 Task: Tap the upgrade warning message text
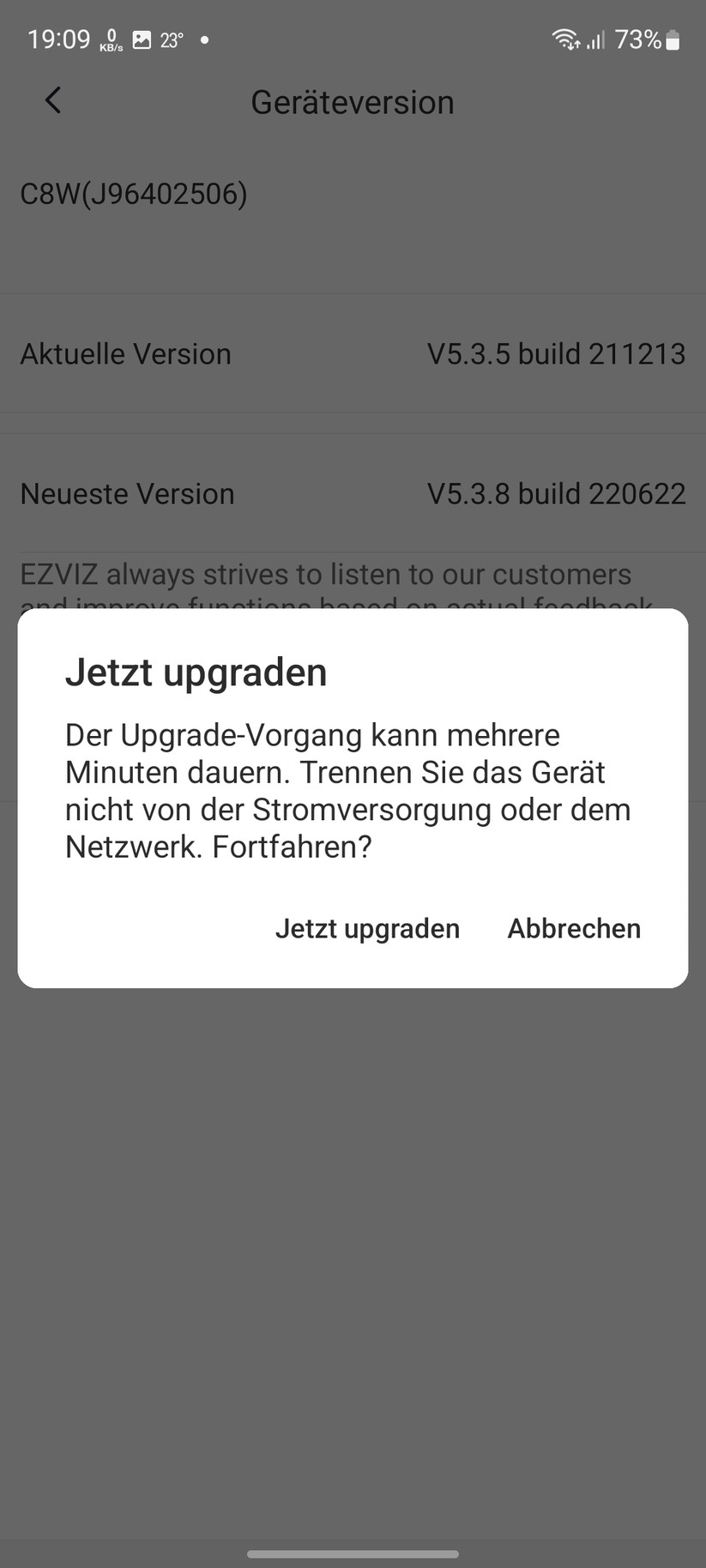[x=347, y=790]
